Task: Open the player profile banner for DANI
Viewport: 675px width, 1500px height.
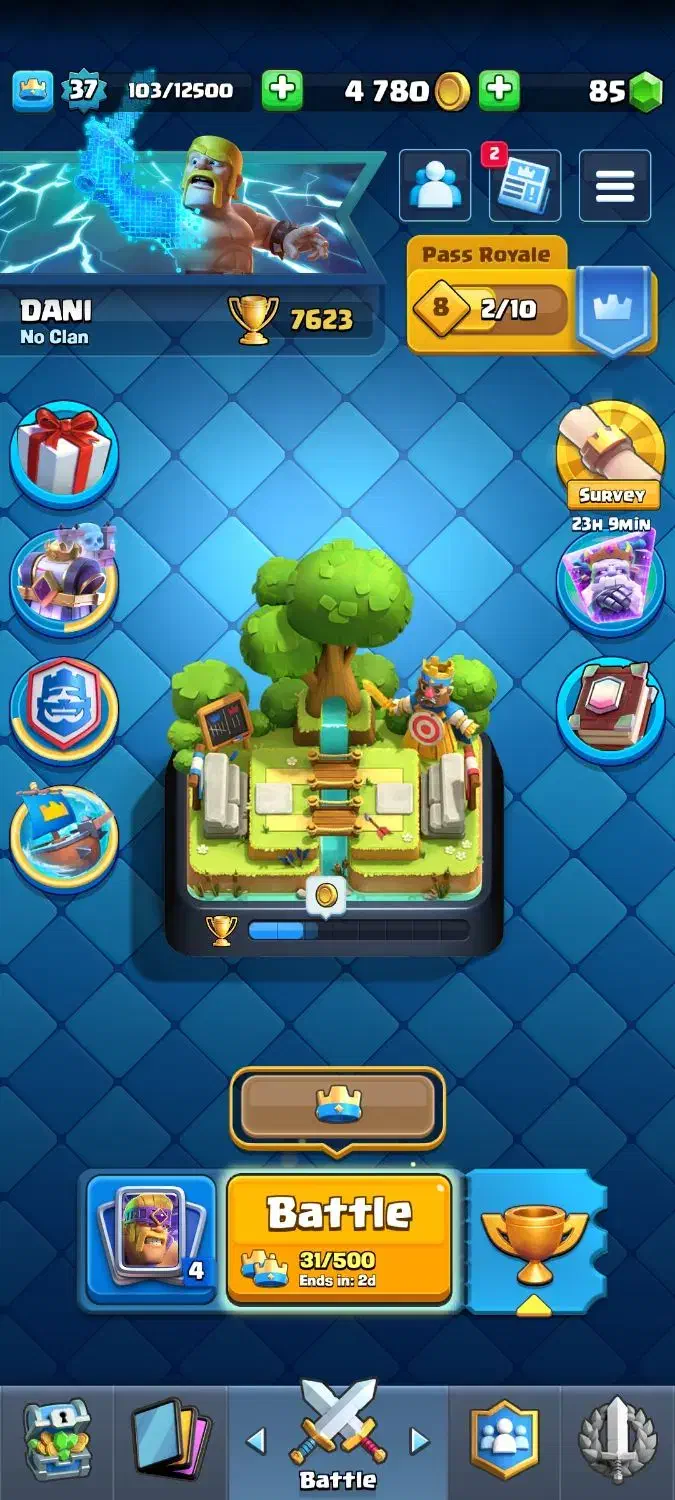Action: click(x=190, y=250)
